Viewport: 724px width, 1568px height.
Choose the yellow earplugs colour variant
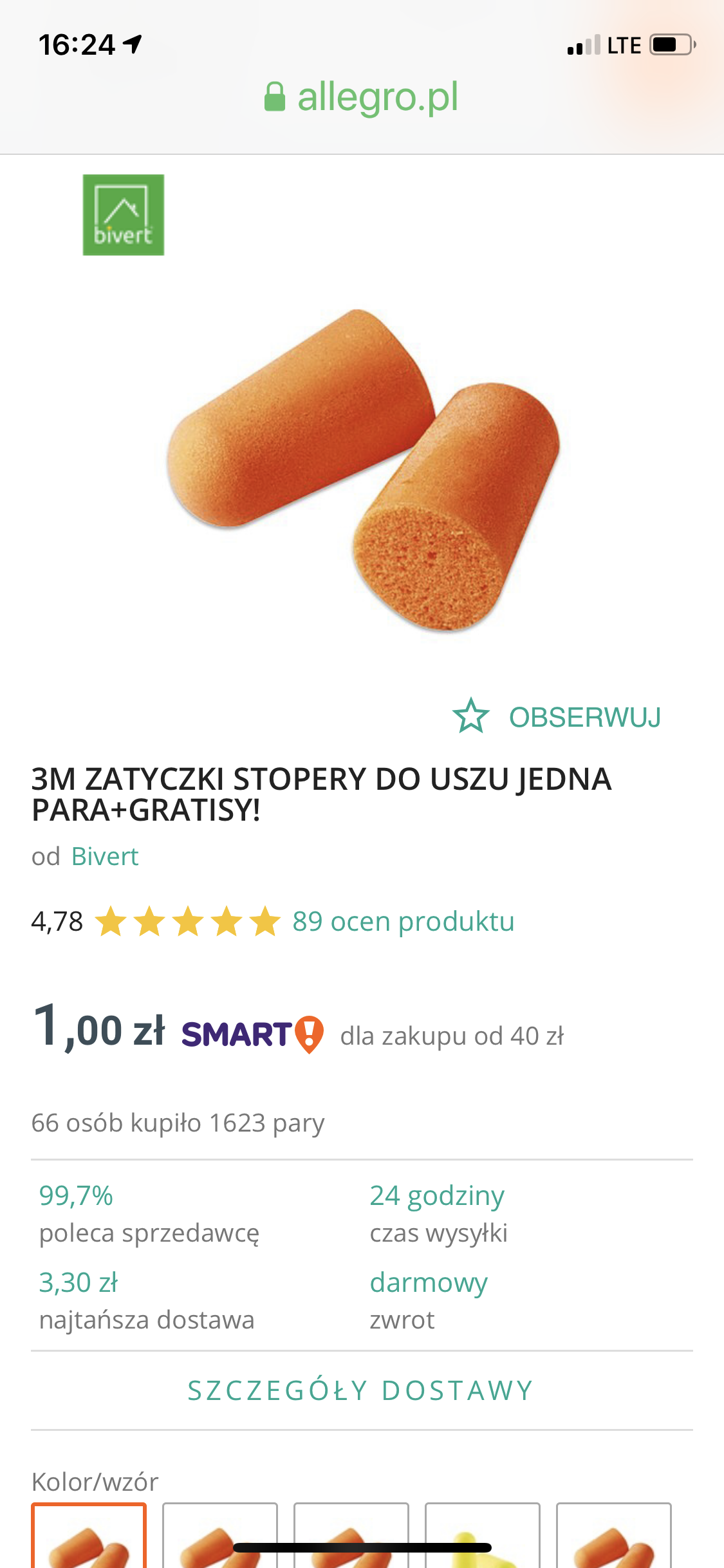point(482,1535)
